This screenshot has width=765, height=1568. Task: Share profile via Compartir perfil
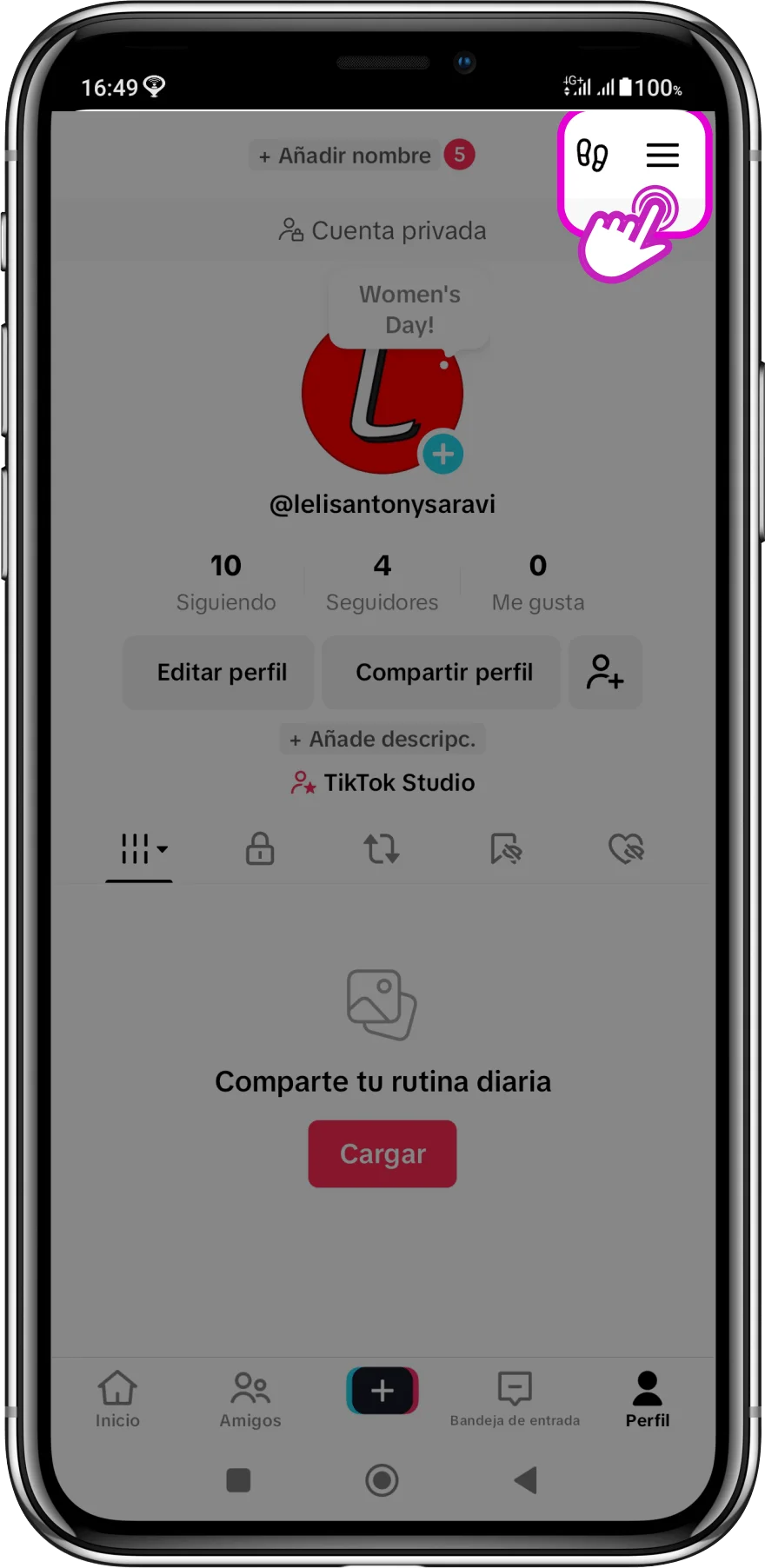[x=443, y=673]
